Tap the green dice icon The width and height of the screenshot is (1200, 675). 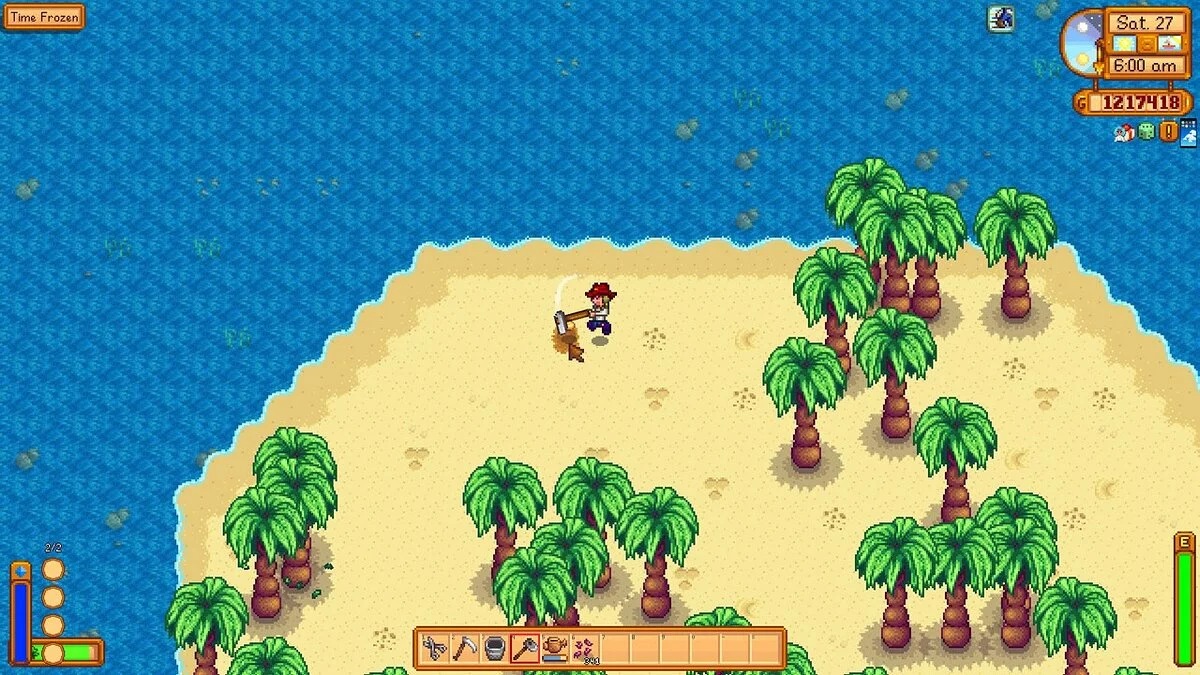(x=1146, y=131)
